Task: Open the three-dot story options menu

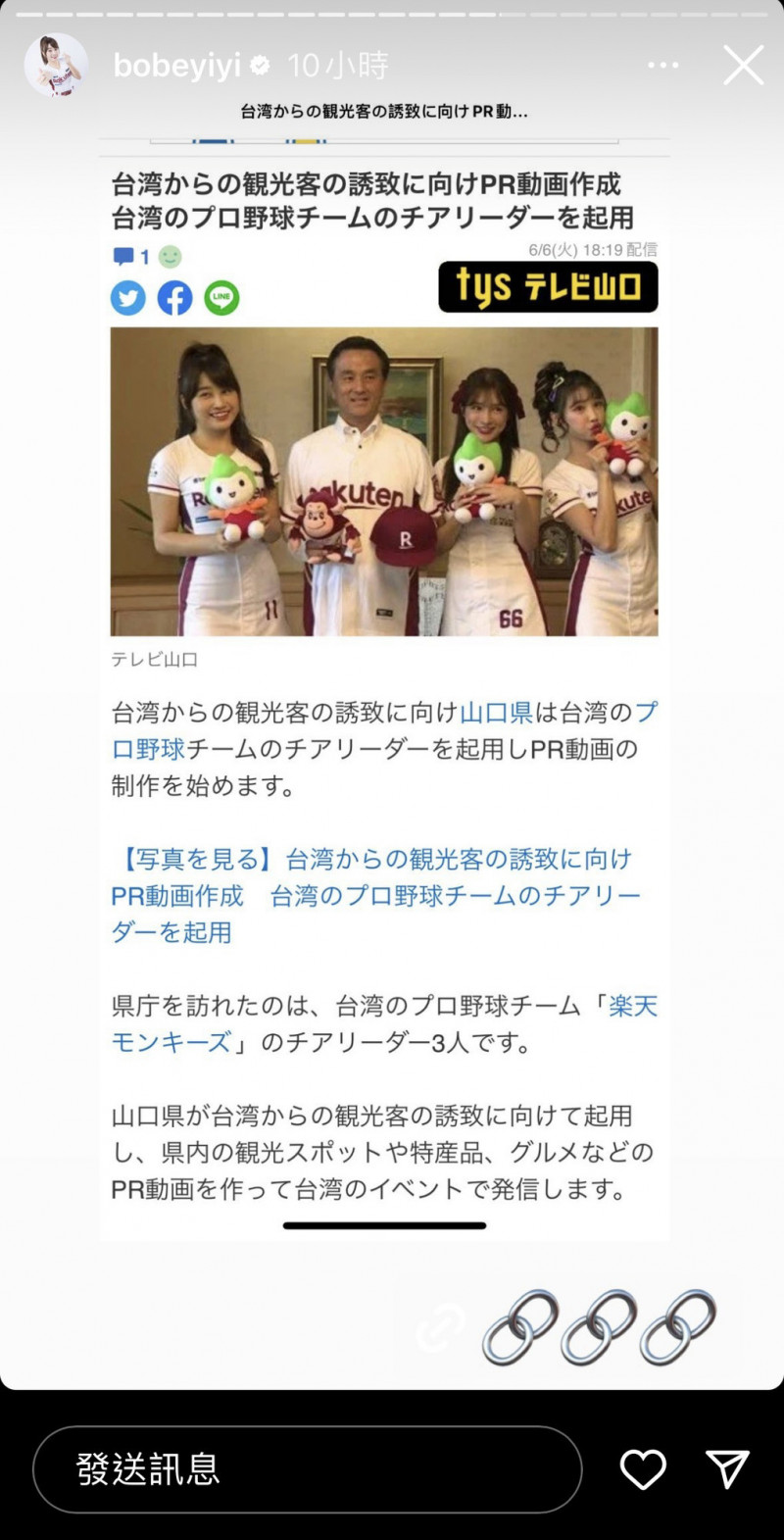Action: point(662,66)
